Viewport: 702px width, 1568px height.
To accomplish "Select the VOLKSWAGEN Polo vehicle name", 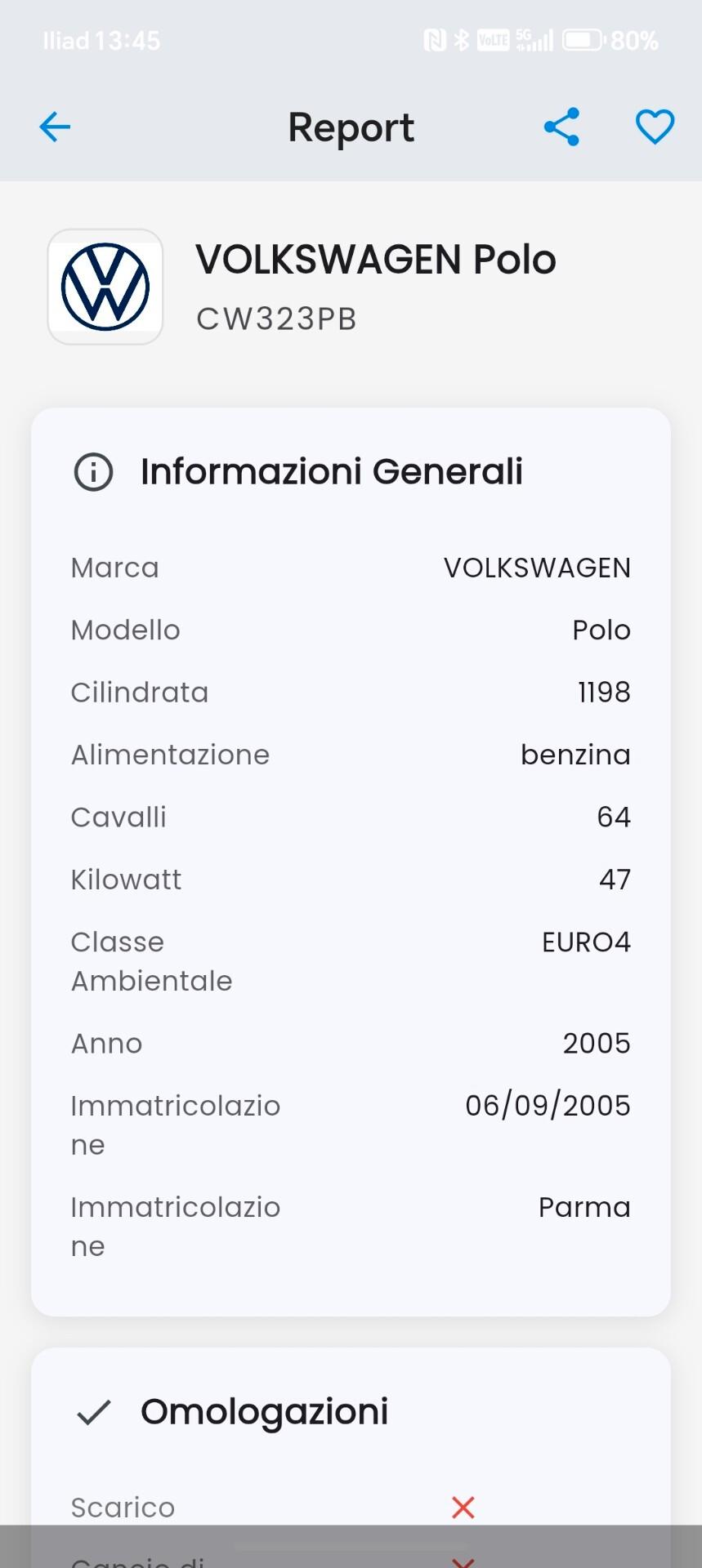I will click(x=376, y=258).
